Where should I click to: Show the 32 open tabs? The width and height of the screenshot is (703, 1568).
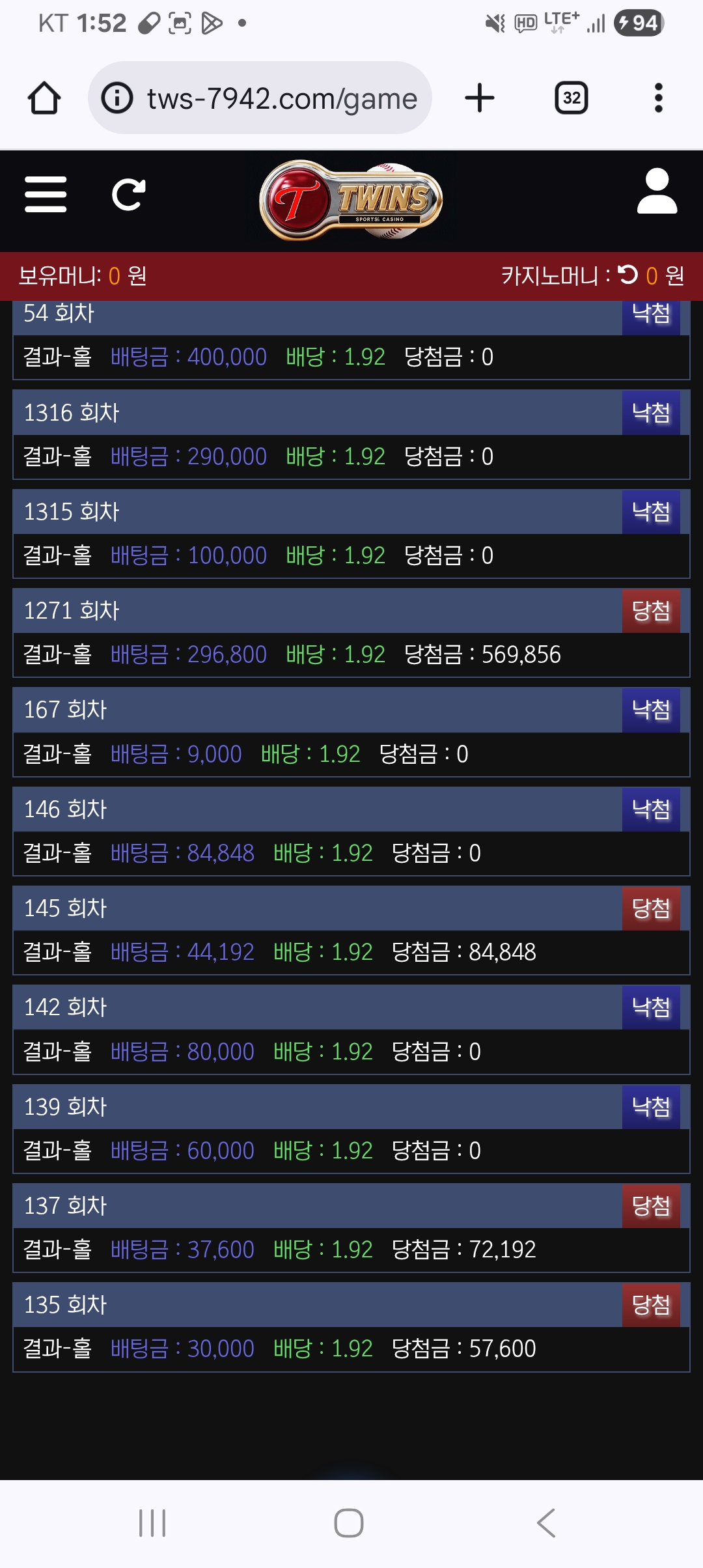pyautogui.click(x=571, y=98)
